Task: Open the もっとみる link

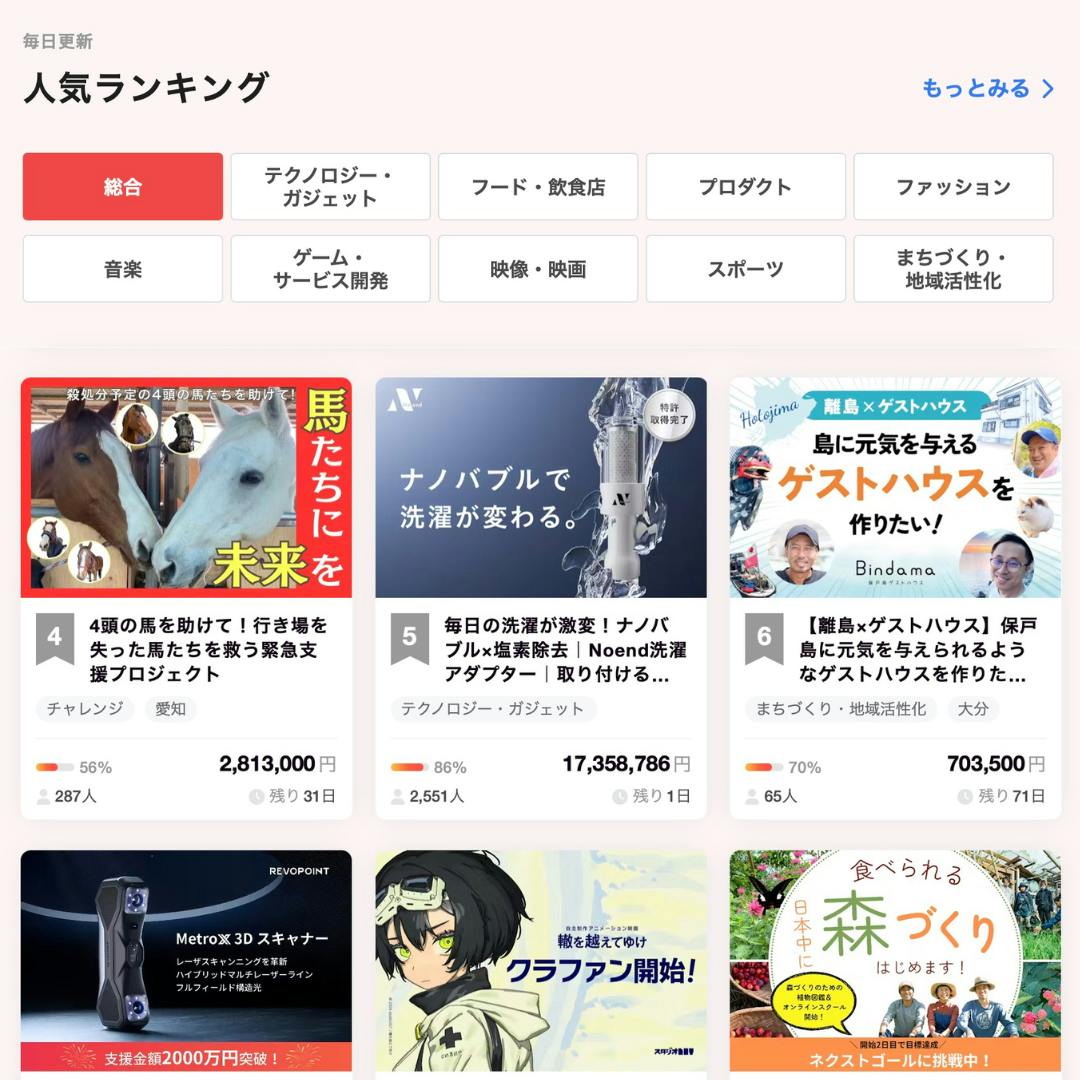Action: coord(987,88)
